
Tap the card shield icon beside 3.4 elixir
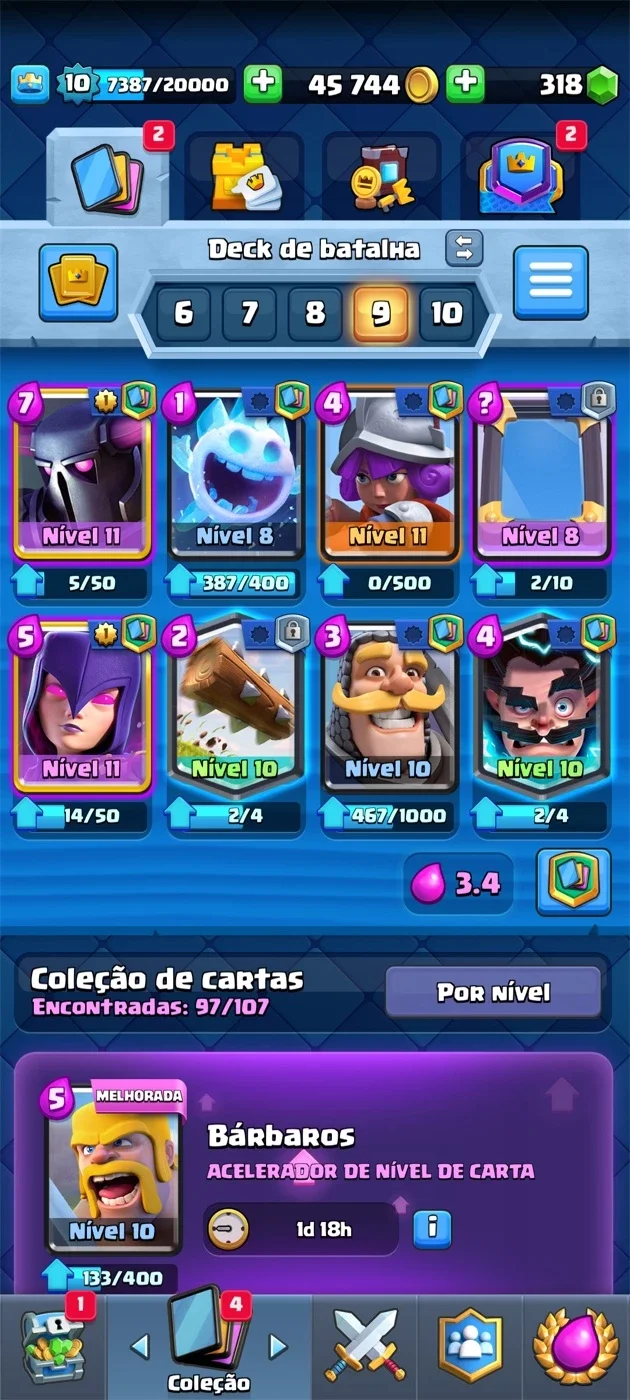coord(573,882)
